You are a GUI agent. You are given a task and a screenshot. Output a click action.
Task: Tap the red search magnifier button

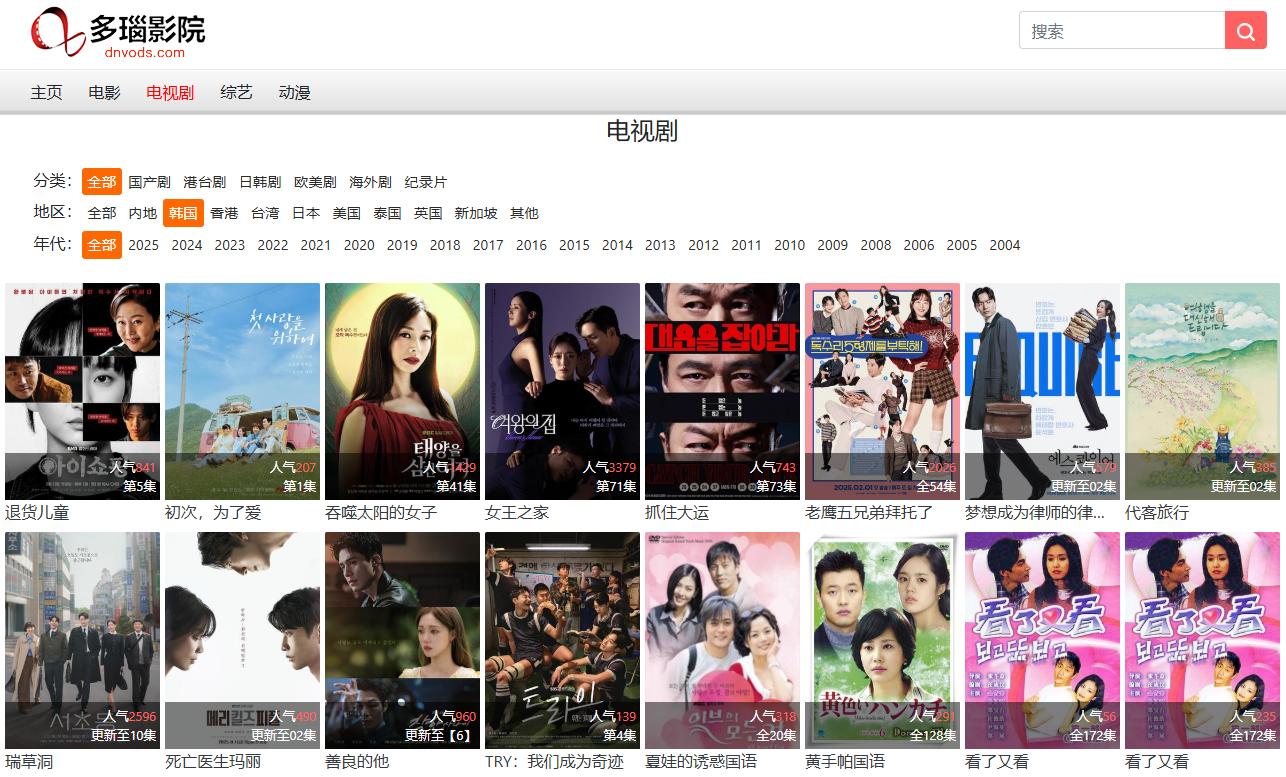pyautogui.click(x=1245, y=31)
